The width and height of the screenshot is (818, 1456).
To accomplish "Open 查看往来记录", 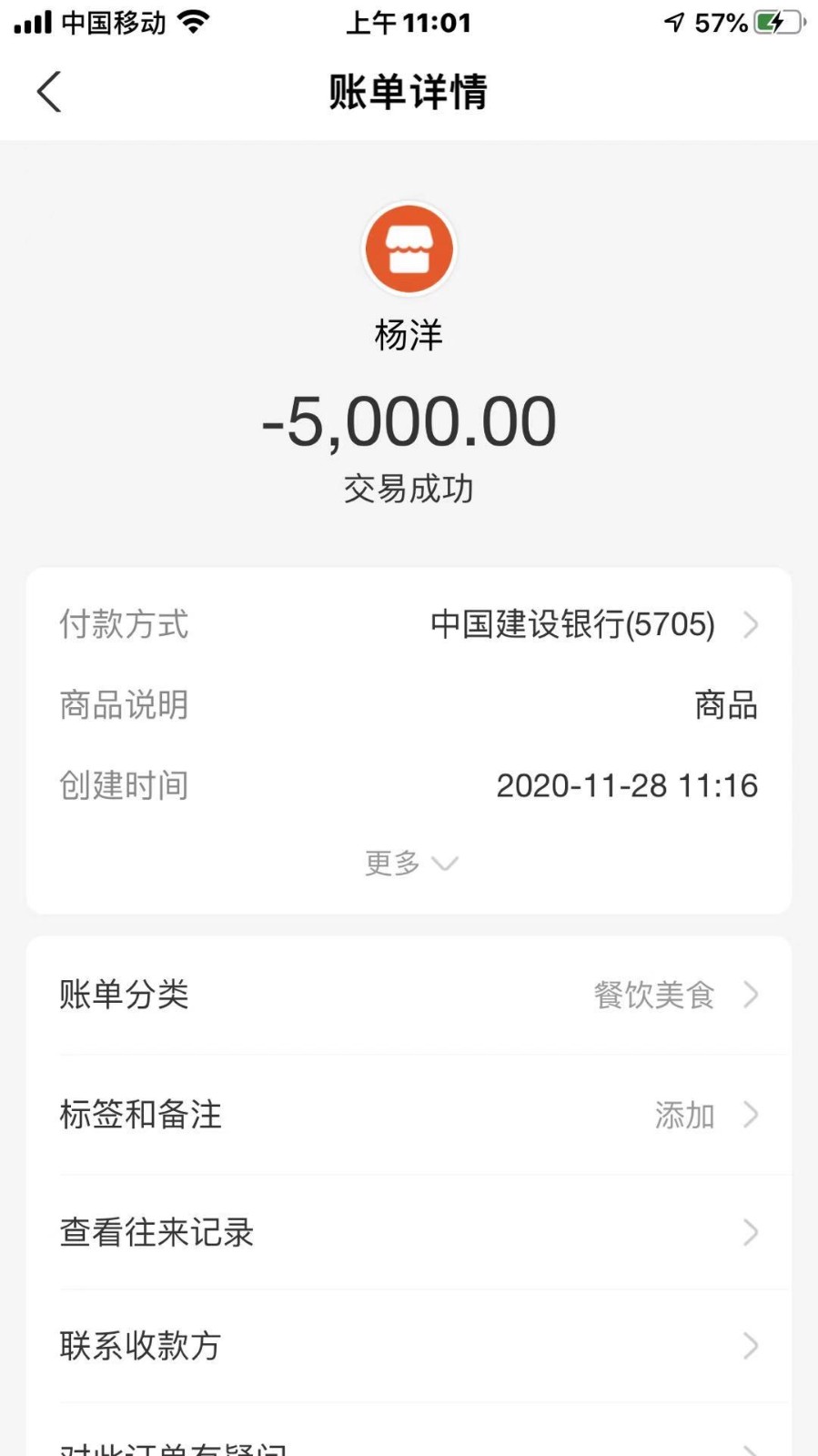I will pyautogui.click(x=409, y=1232).
